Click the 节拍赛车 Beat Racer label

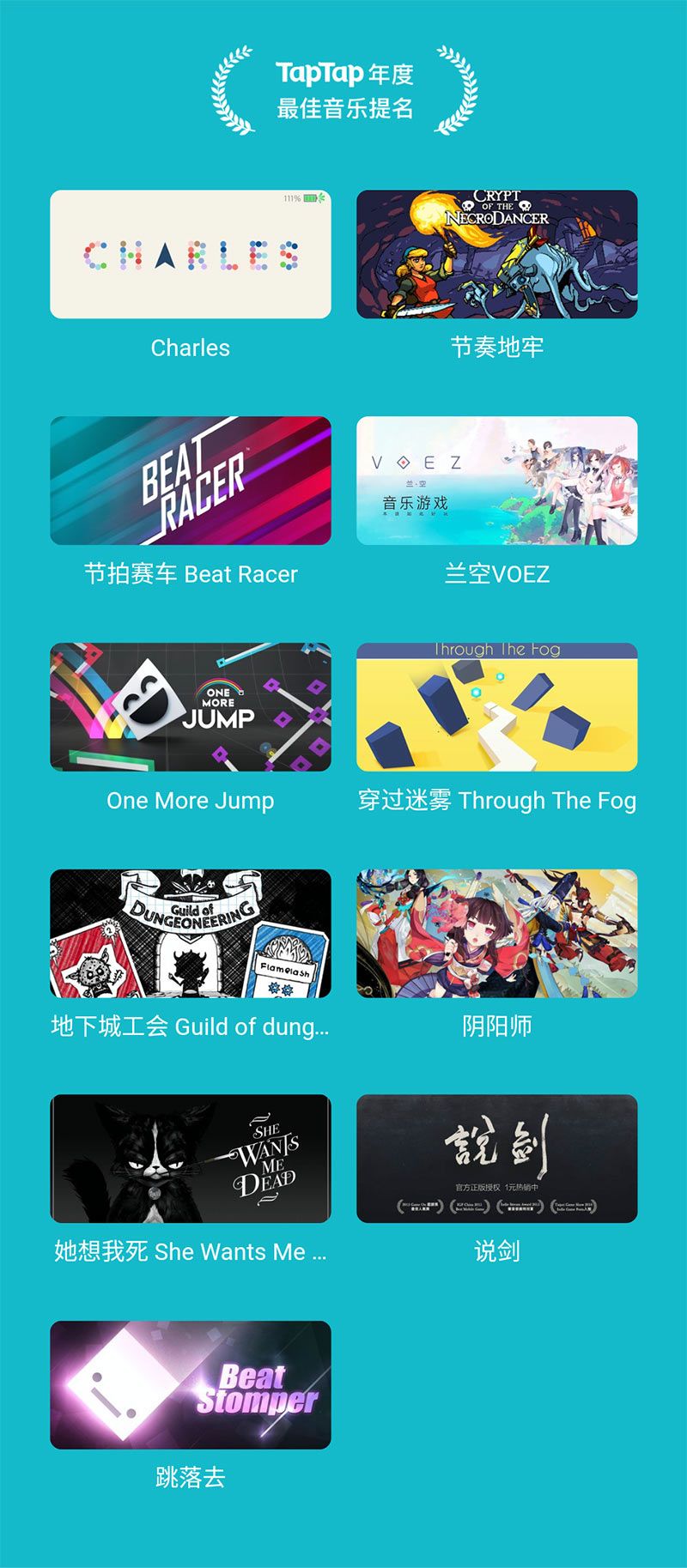[191, 572]
